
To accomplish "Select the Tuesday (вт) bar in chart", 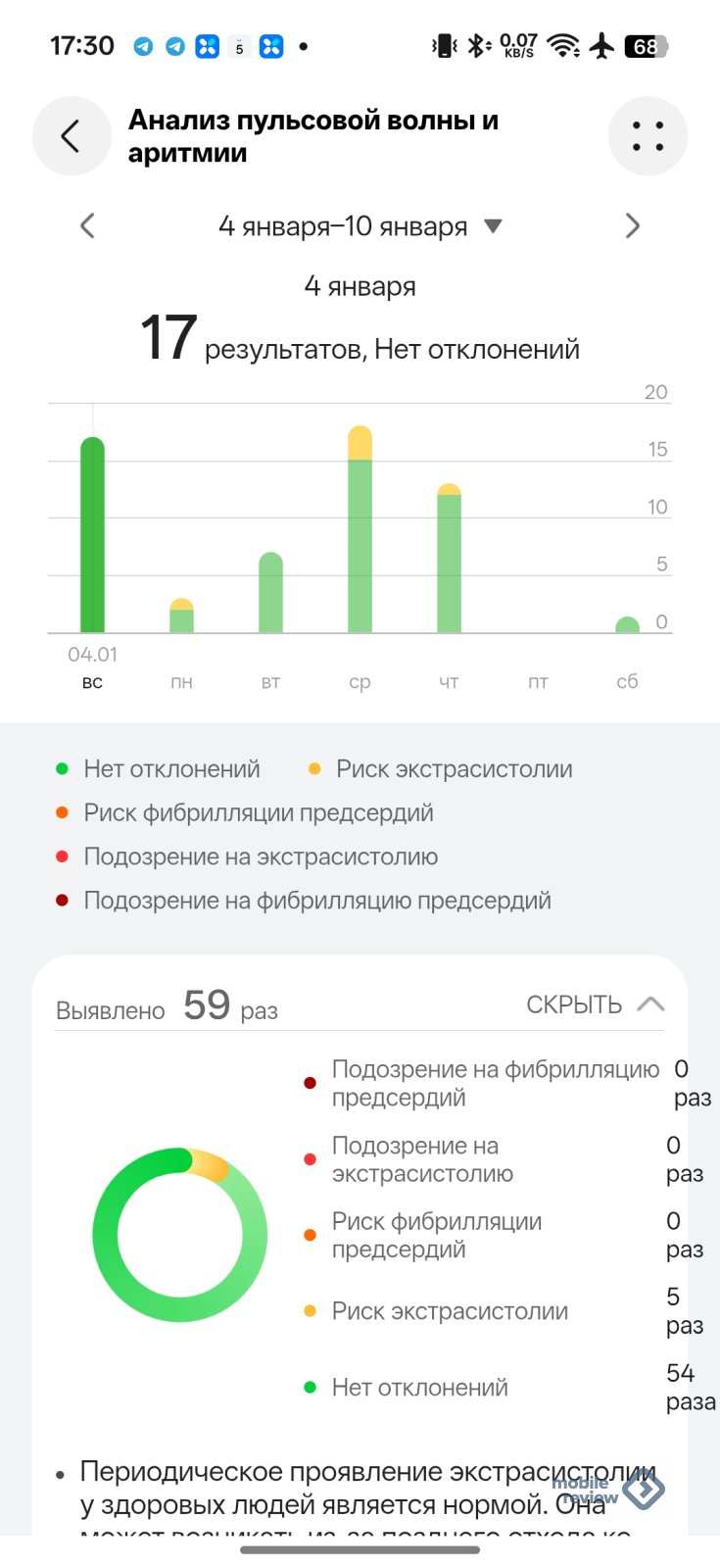I will coord(270,594).
